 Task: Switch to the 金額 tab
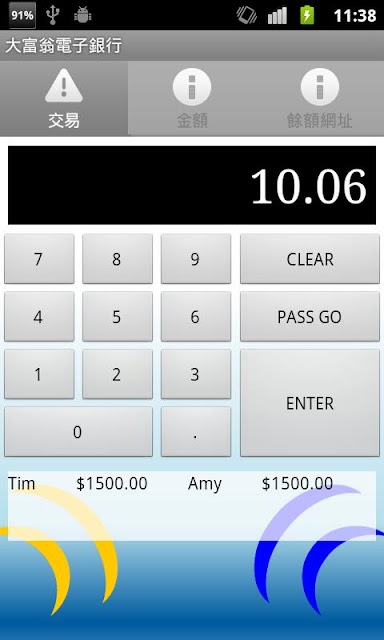click(192, 98)
